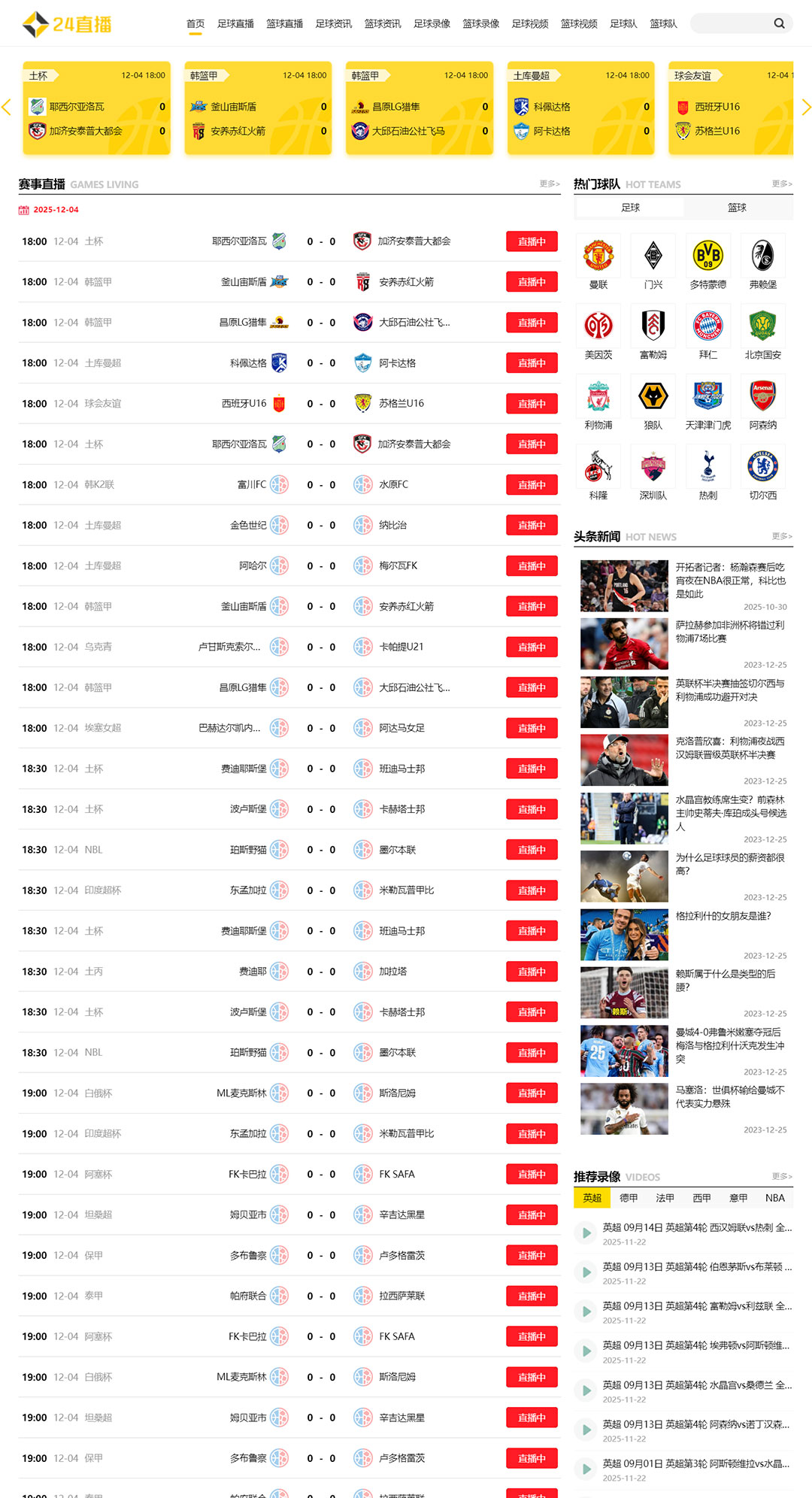Open the 阿森纳 team icon
The image size is (812, 1498).
coord(762,402)
